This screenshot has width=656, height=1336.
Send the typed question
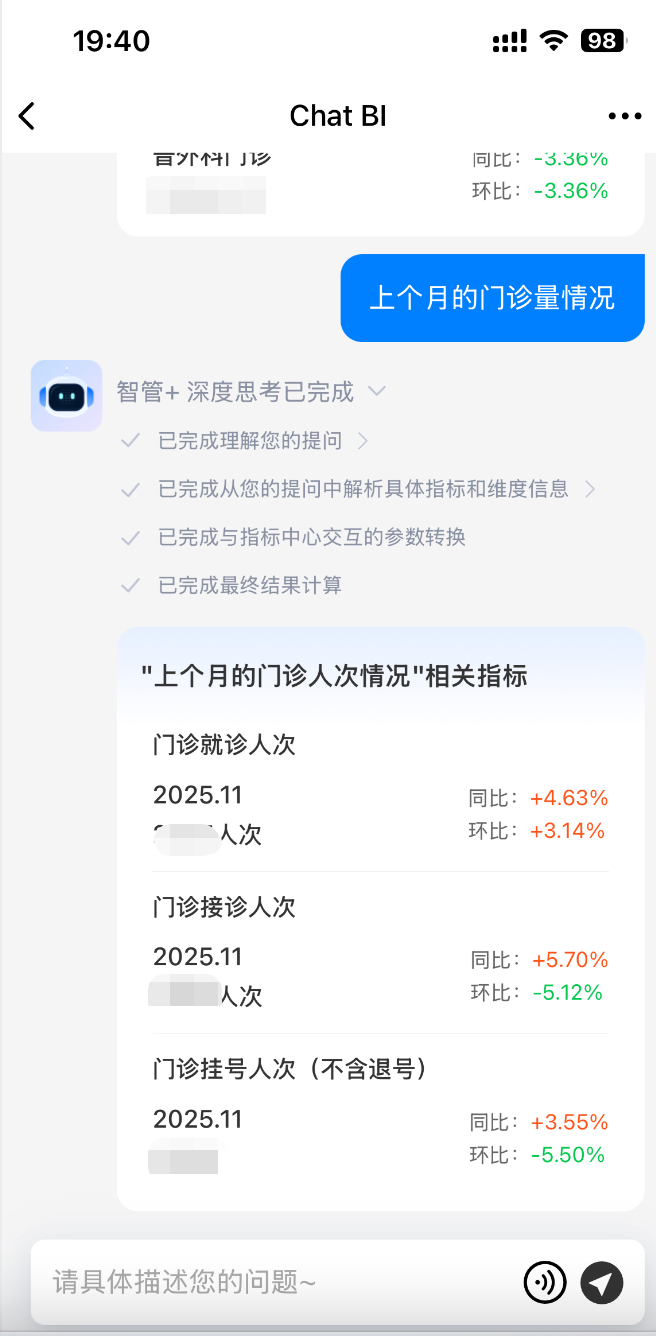(x=602, y=1282)
